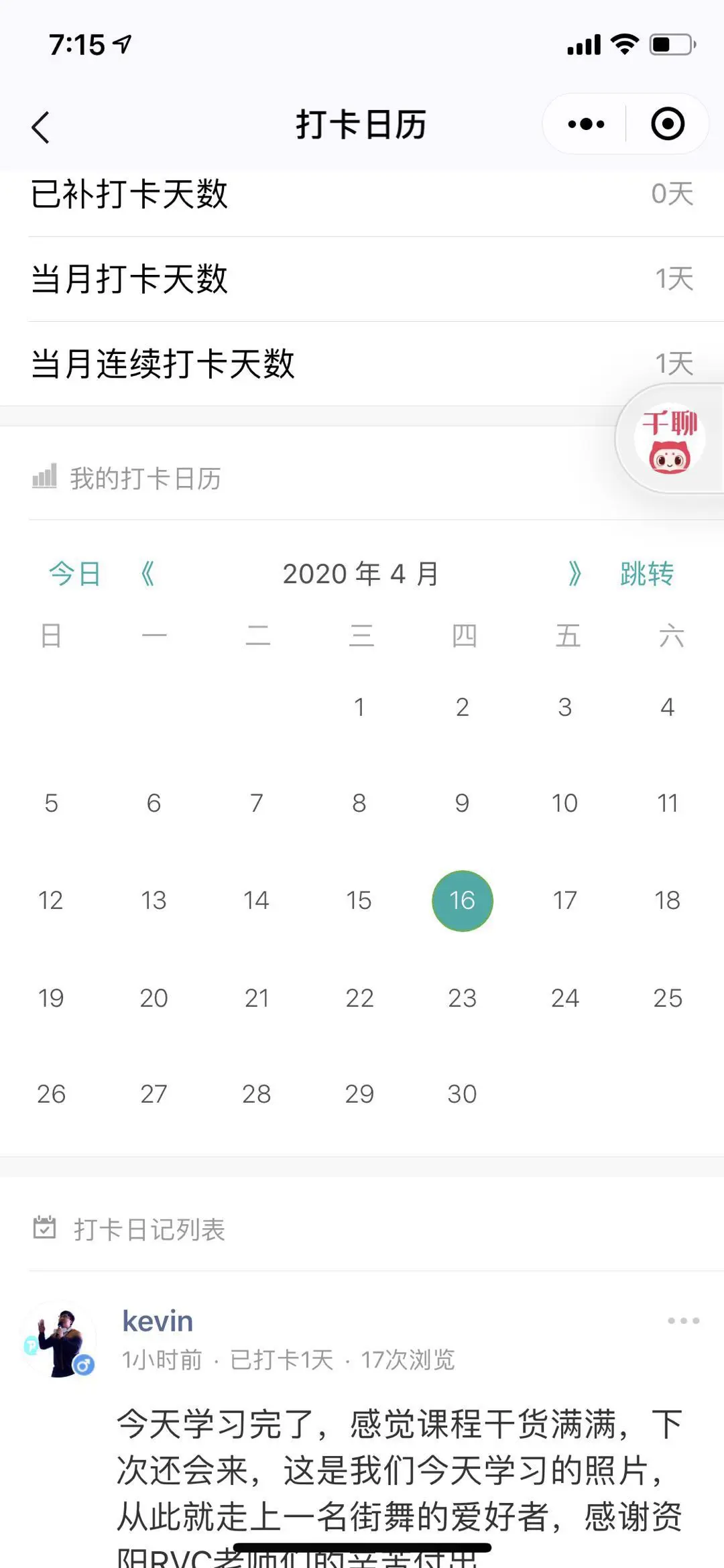Choose April 27 on the calendar
This screenshot has height=1568, width=724.
(154, 1094)
